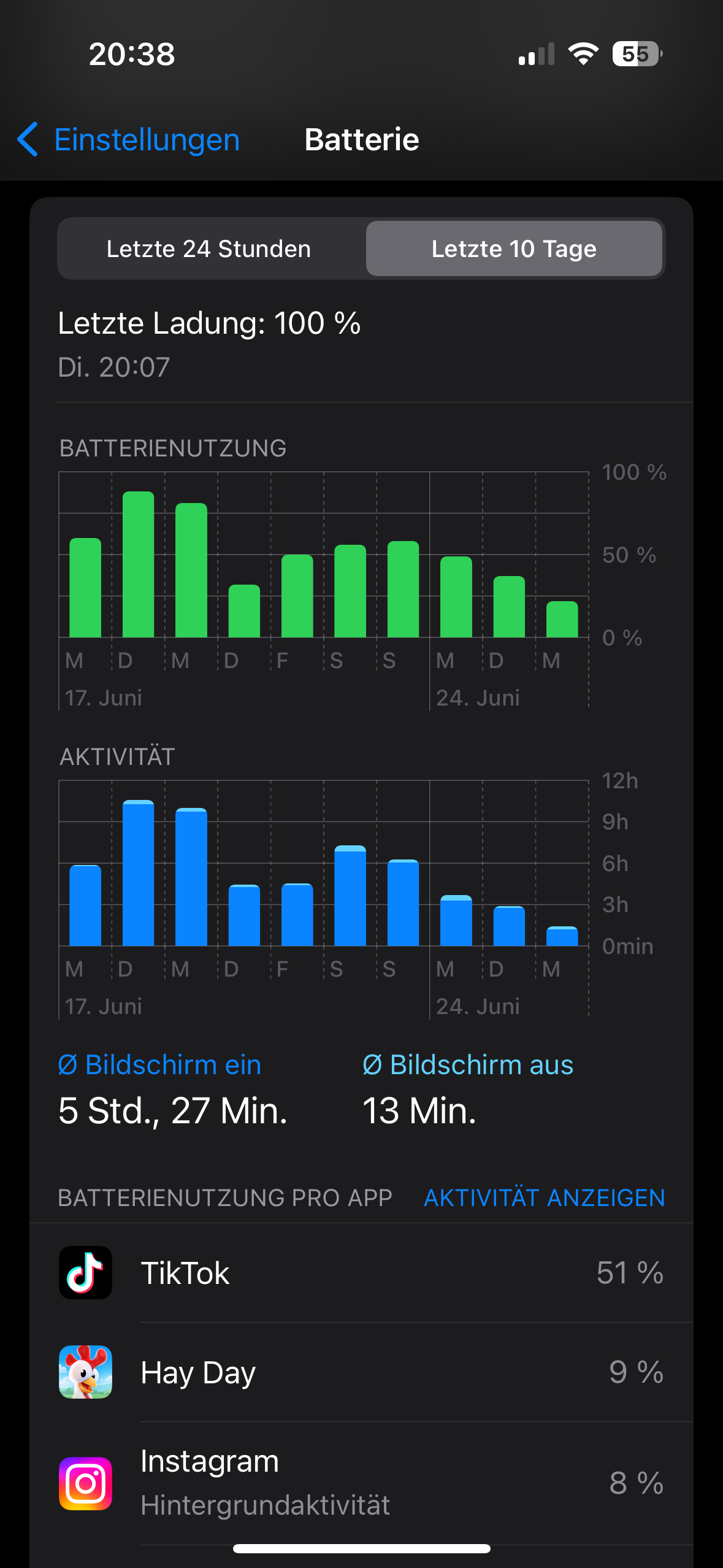The width and height of the screenshot is (723, 1568).
Task: Select Hay Day usage row
Action: coord(361,1372)
